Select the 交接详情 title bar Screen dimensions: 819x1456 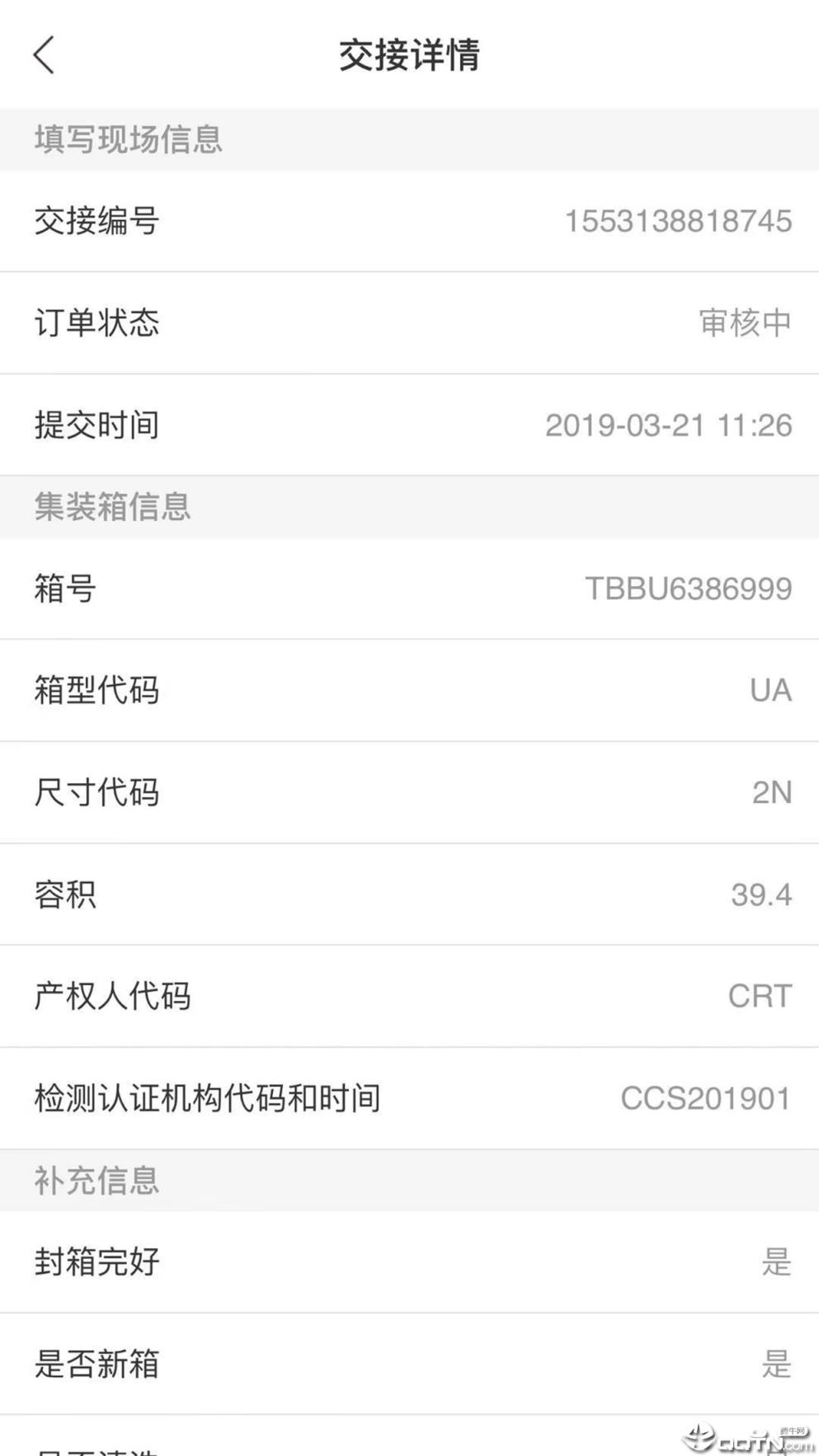point(409,56)
